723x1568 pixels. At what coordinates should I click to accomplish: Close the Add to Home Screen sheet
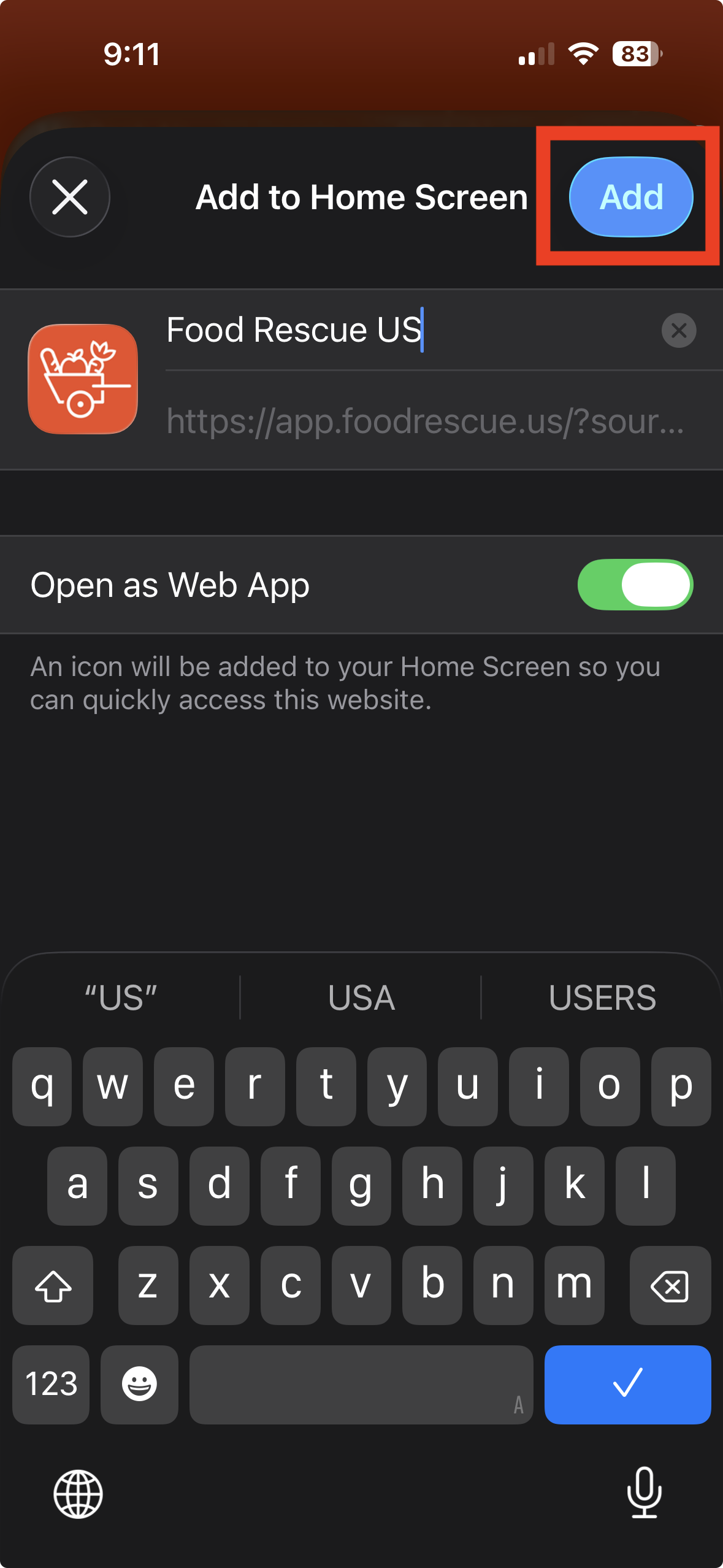tap(70, 197)
